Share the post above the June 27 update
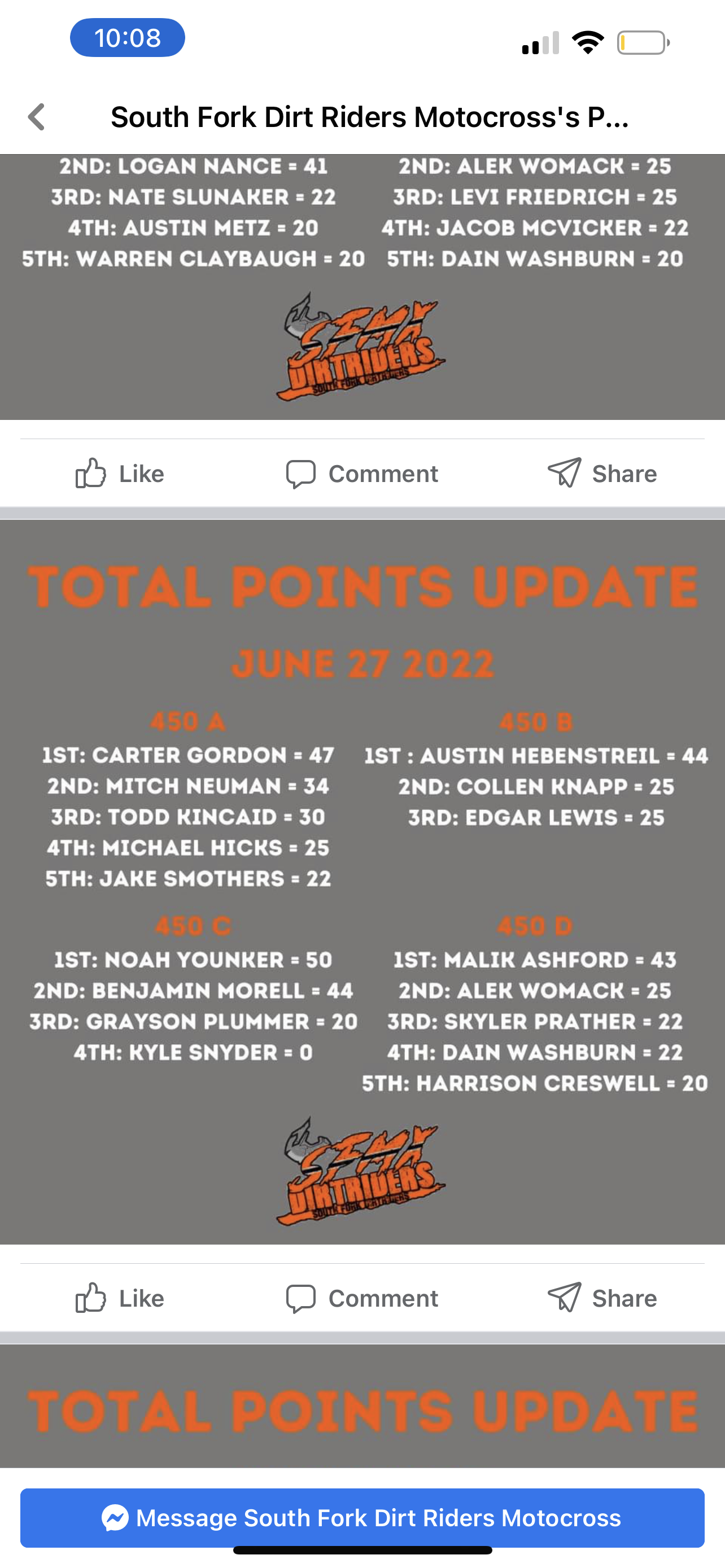The width and height of the screenshot is (725, 1568). point(602,474)
